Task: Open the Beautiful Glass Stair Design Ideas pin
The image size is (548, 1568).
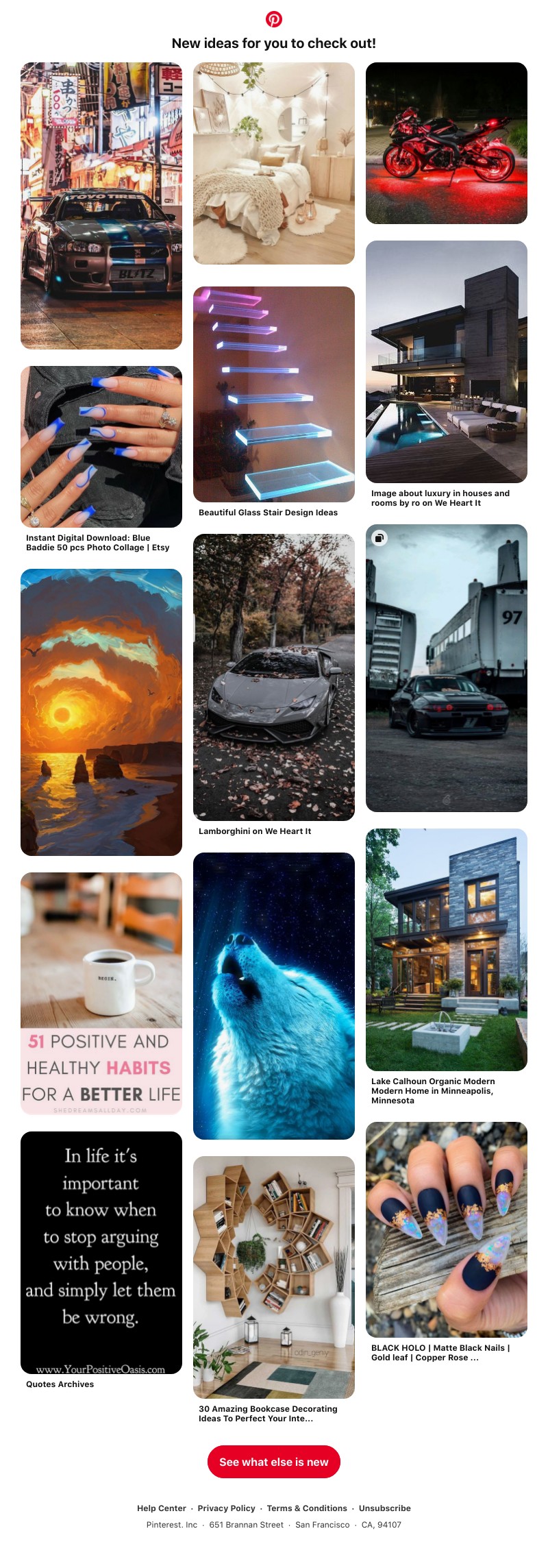Action: (273, 394)
